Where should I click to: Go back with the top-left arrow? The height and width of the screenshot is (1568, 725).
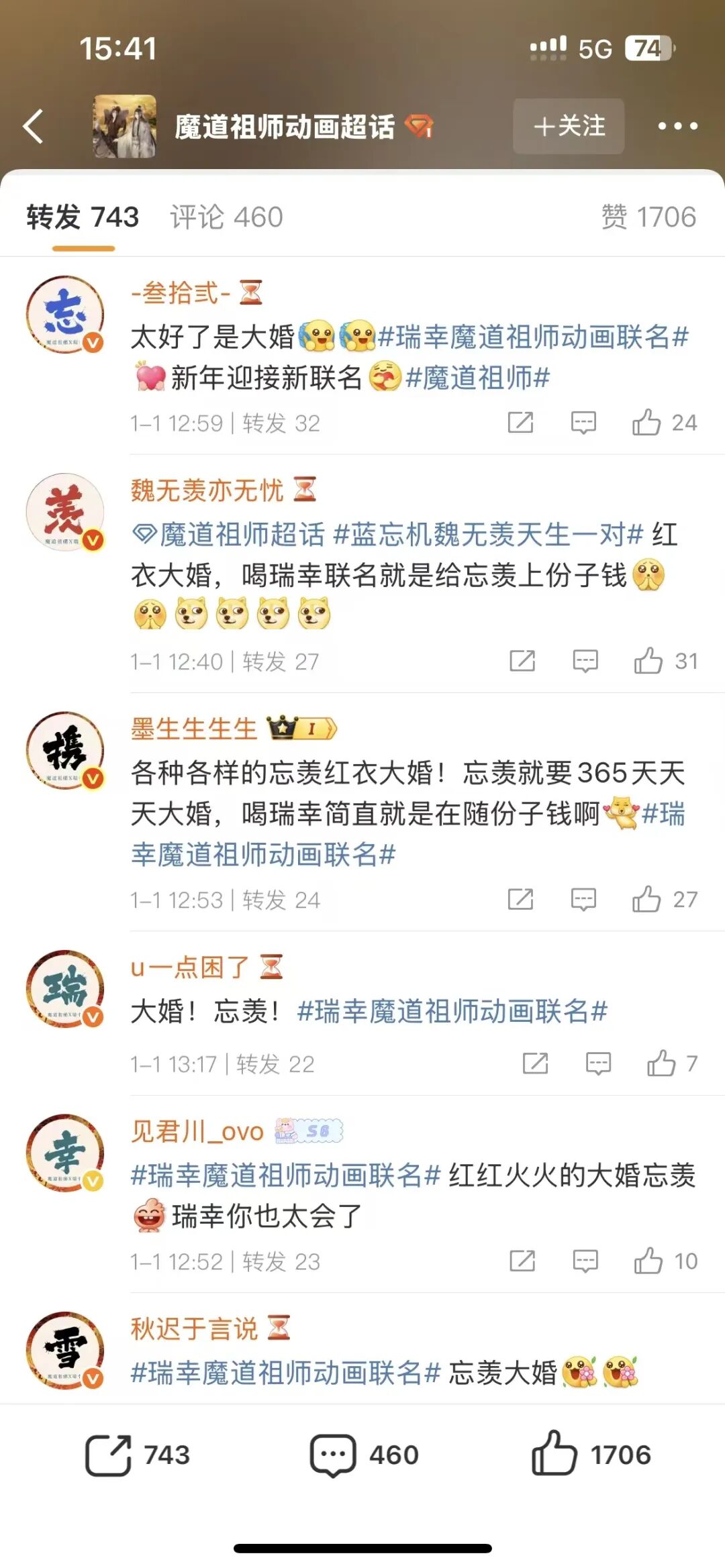tap(34, 126)
